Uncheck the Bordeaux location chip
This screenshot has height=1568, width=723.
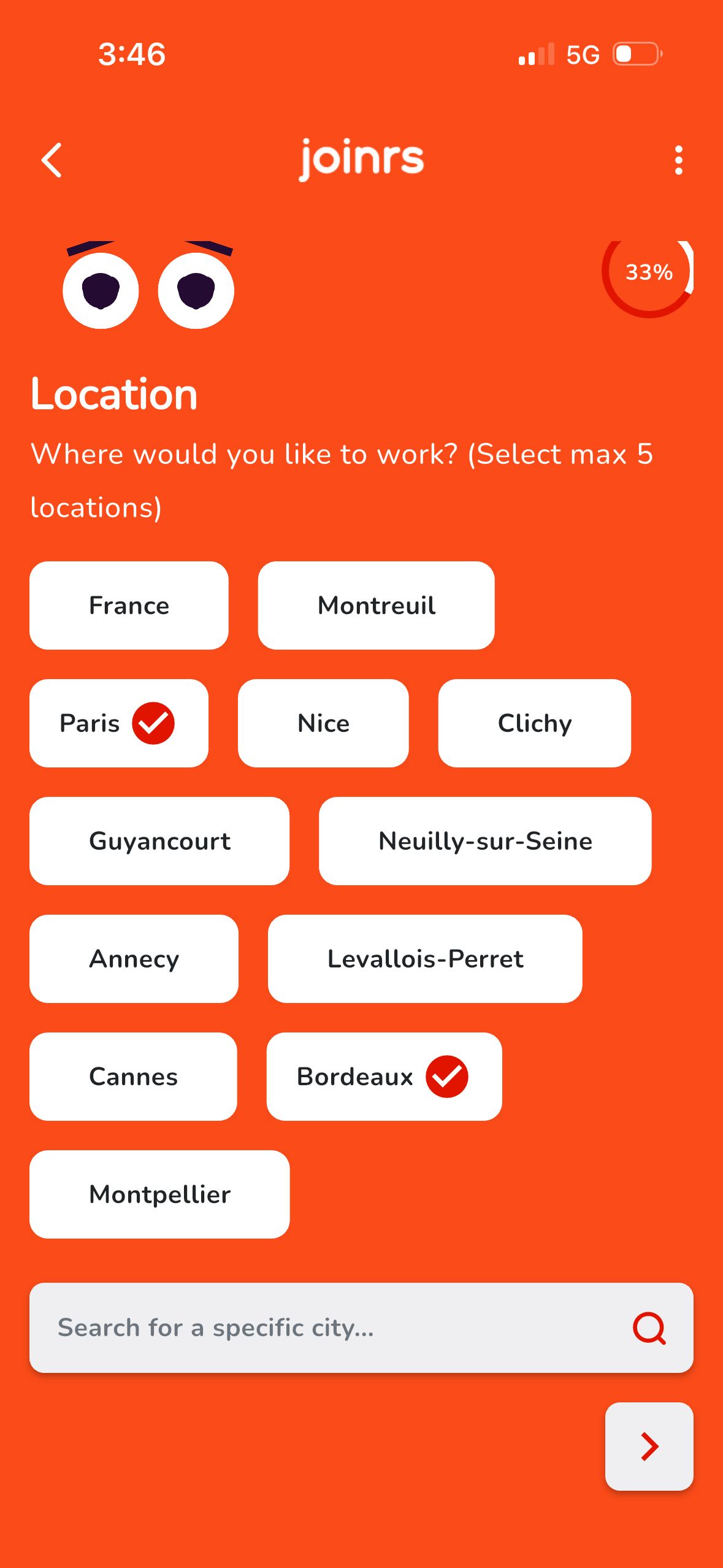384,1077
